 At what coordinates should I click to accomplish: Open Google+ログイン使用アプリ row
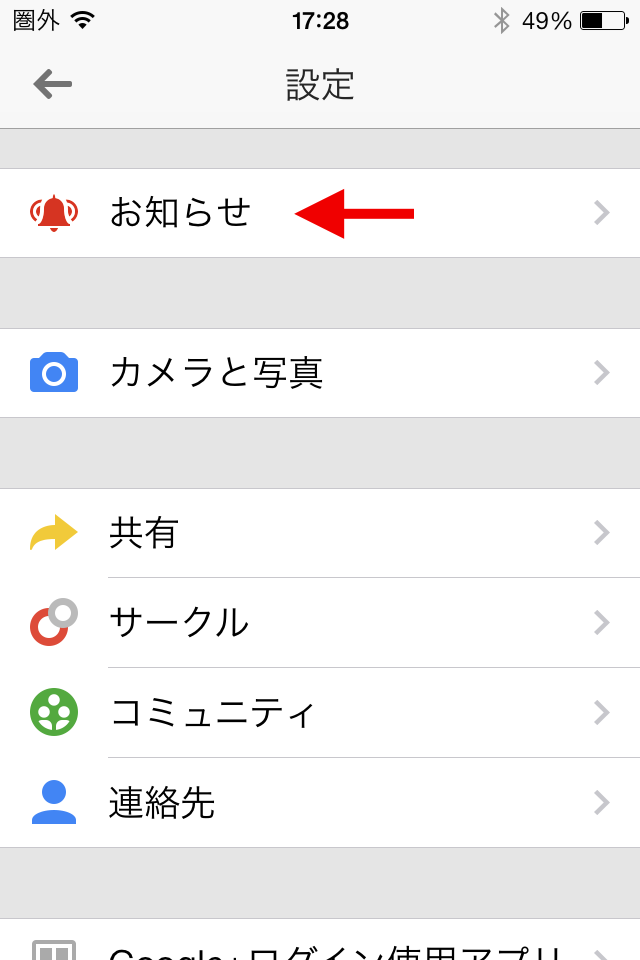320,944
